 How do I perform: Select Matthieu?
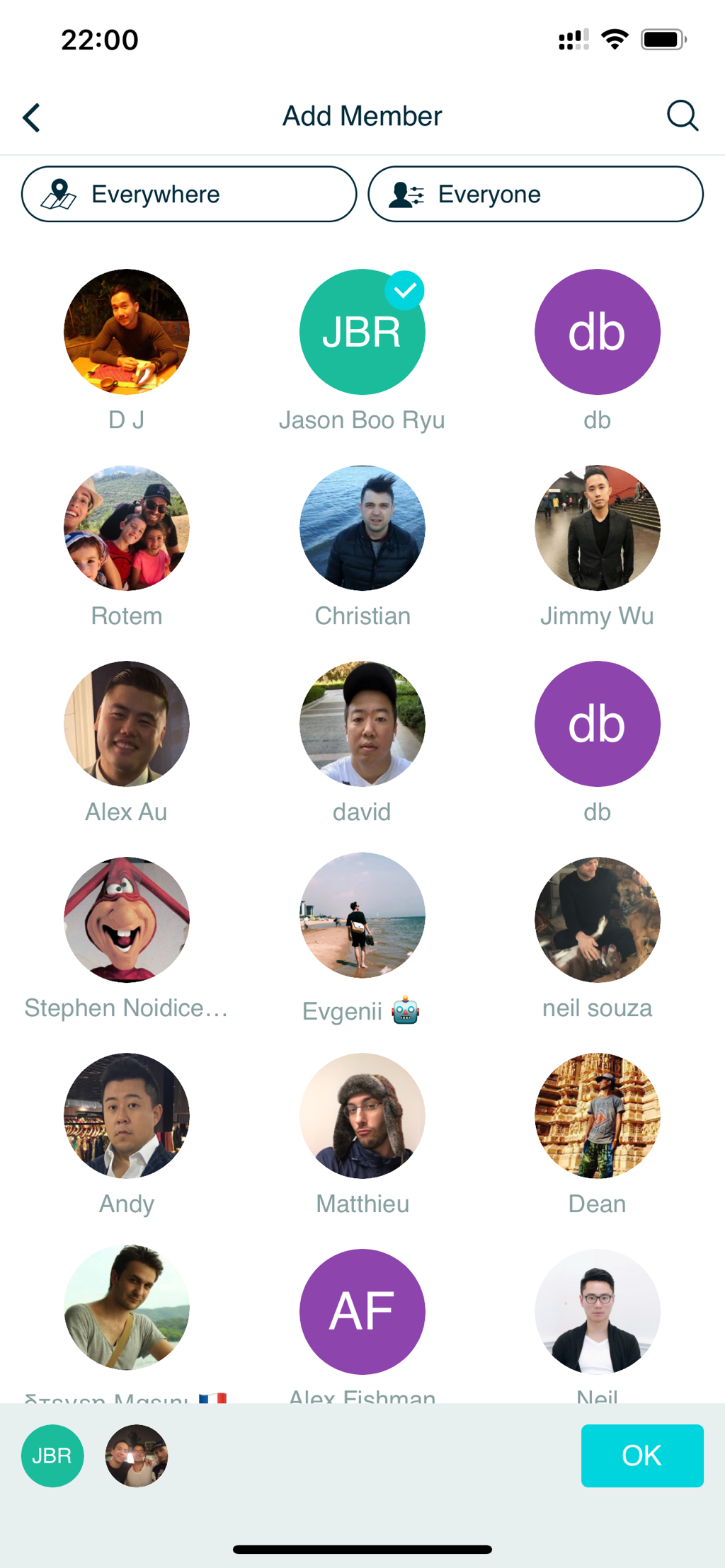362,1117
